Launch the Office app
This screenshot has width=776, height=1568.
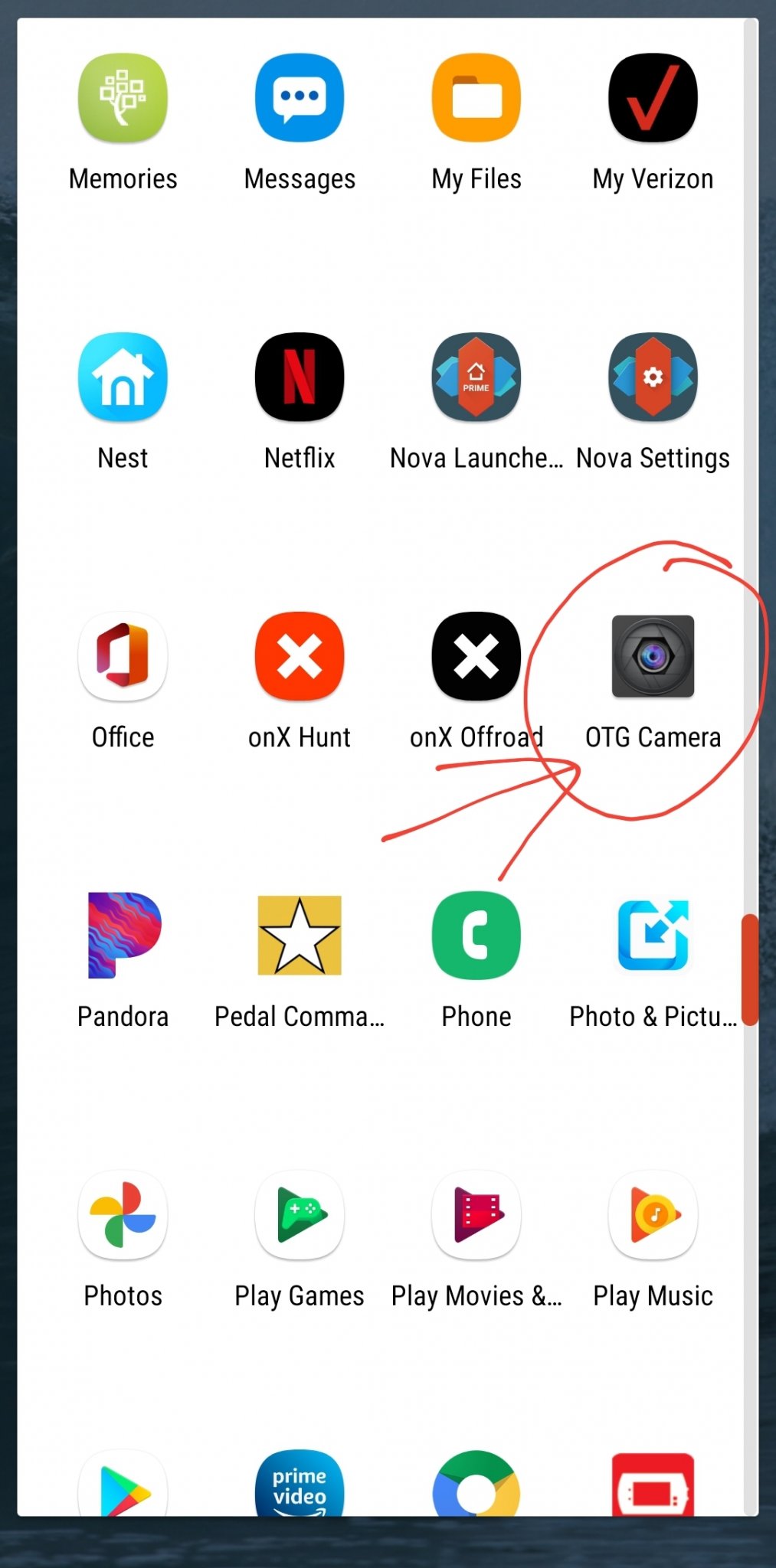(x=123, y=657)
